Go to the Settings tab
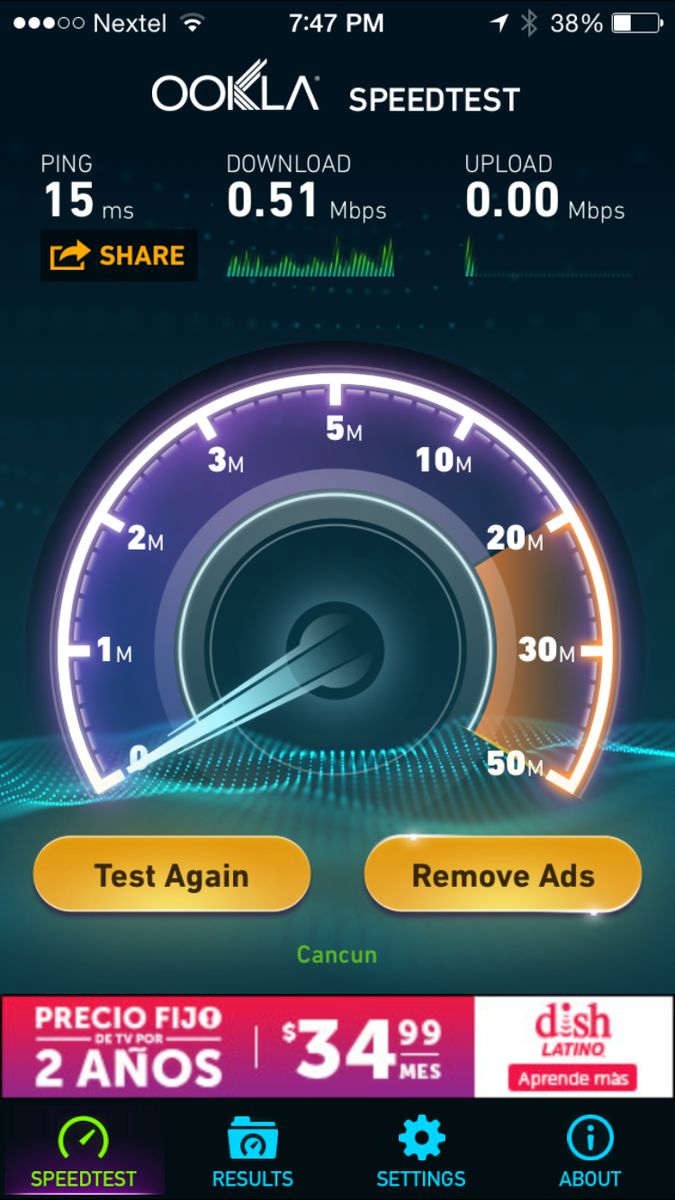The height and width of the screenshot is (1200, 675). click(420, 1150)
